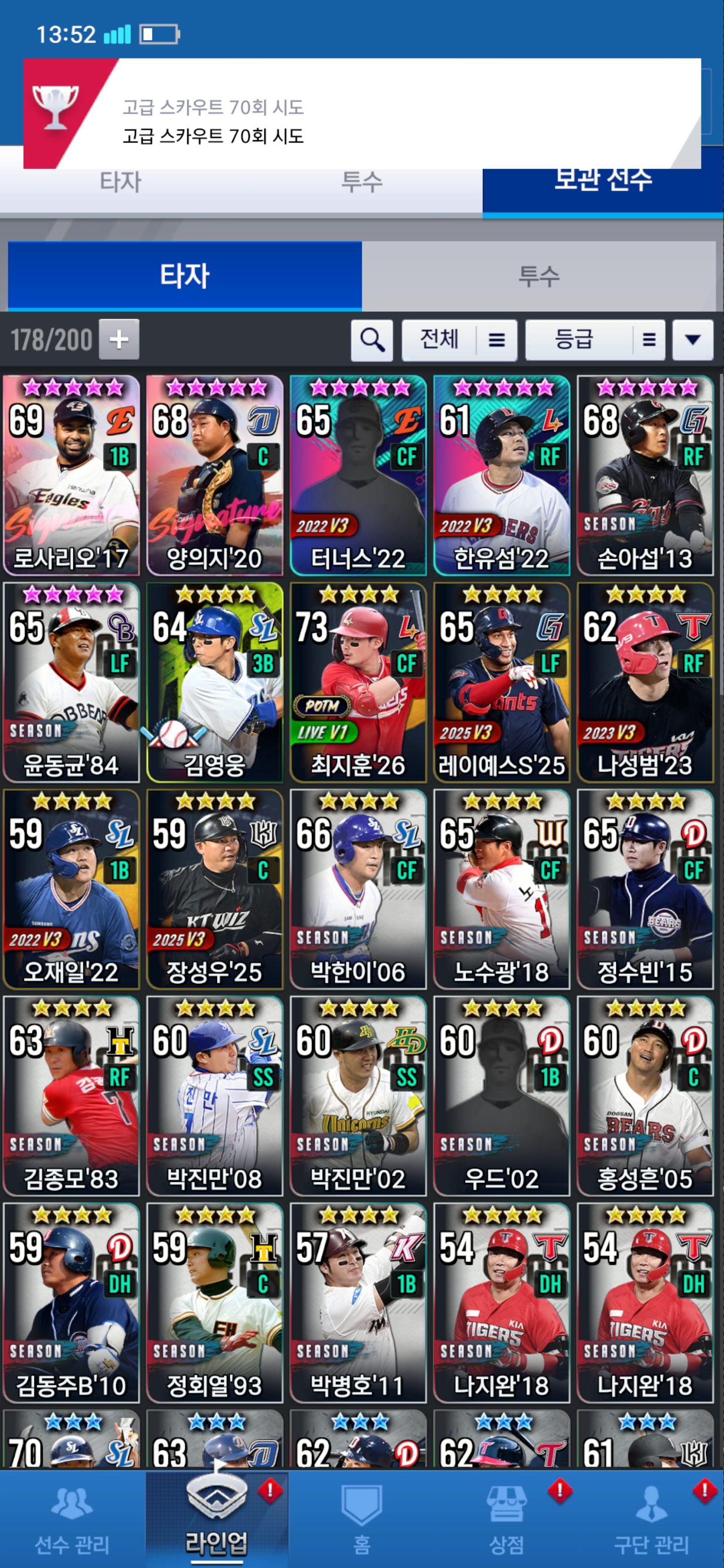
Task: Open the 구단 관리 bottom tab
Action: [650, 1520]
